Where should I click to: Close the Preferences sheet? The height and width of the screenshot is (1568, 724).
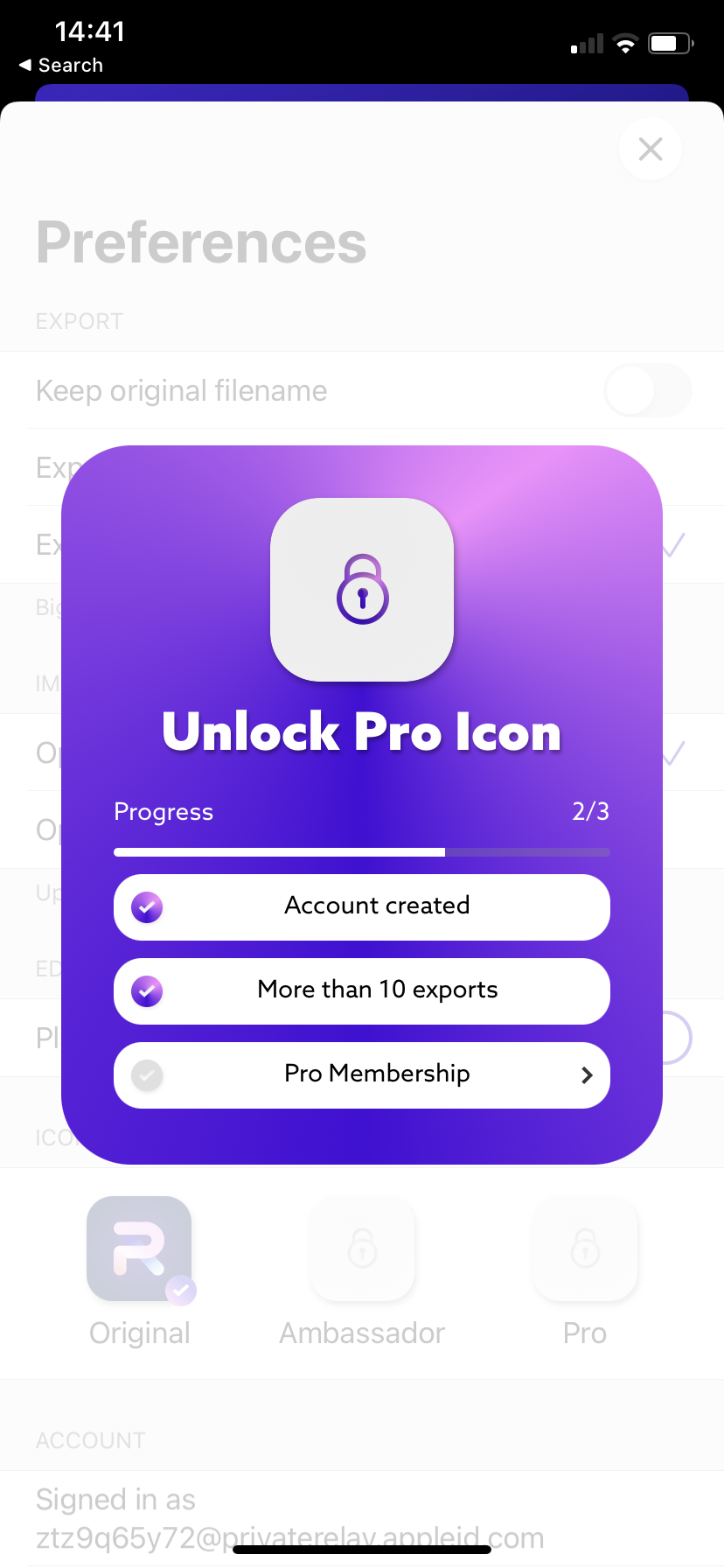[x=650, y=150]
